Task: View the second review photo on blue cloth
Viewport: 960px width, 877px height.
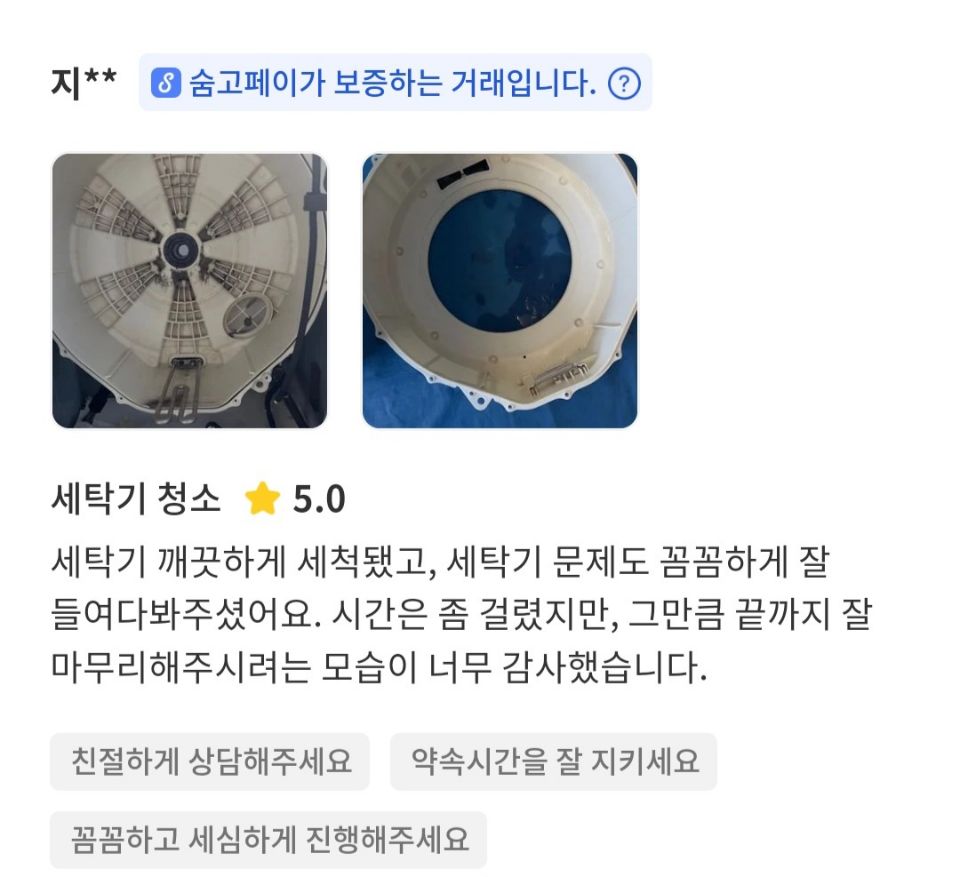Action: [500, 291]
